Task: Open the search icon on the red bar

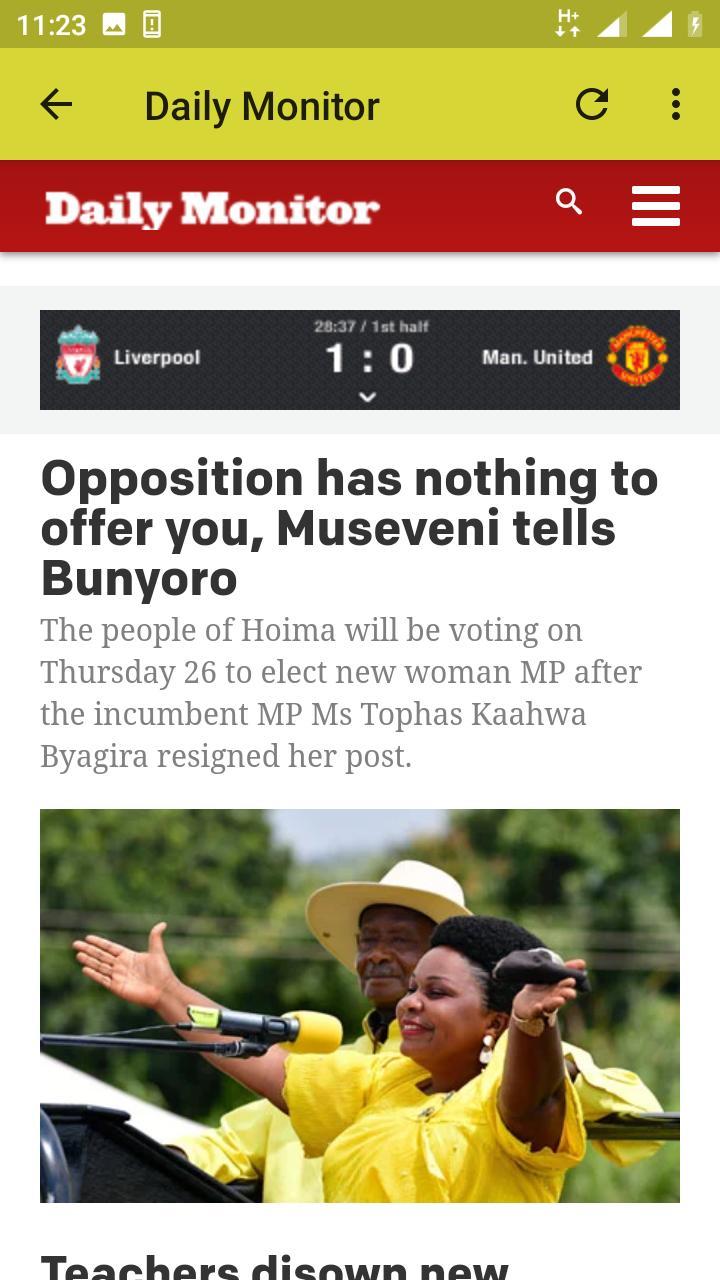Action: point(568,202)
